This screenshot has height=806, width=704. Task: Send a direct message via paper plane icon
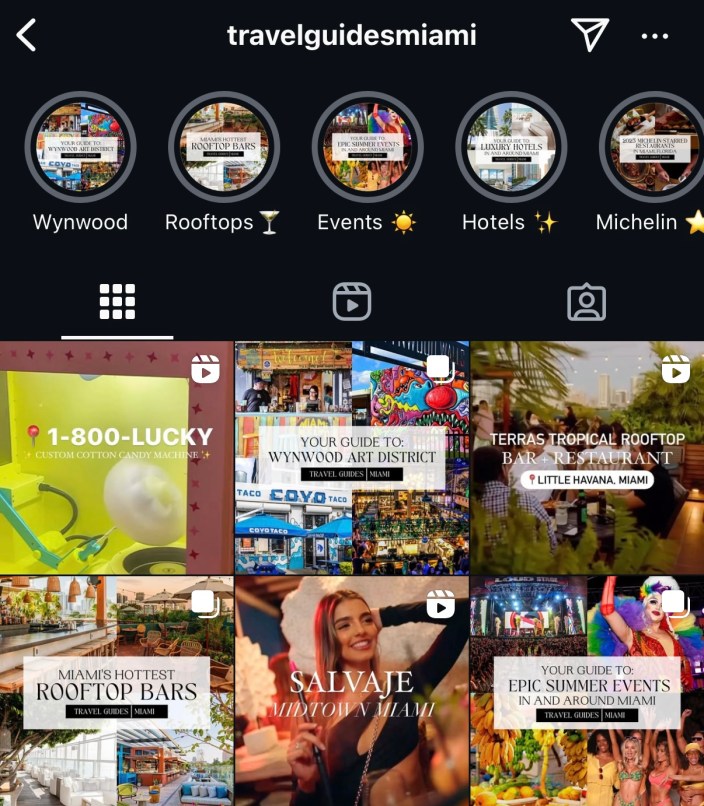pyautogui.click(x=589, y=35)
